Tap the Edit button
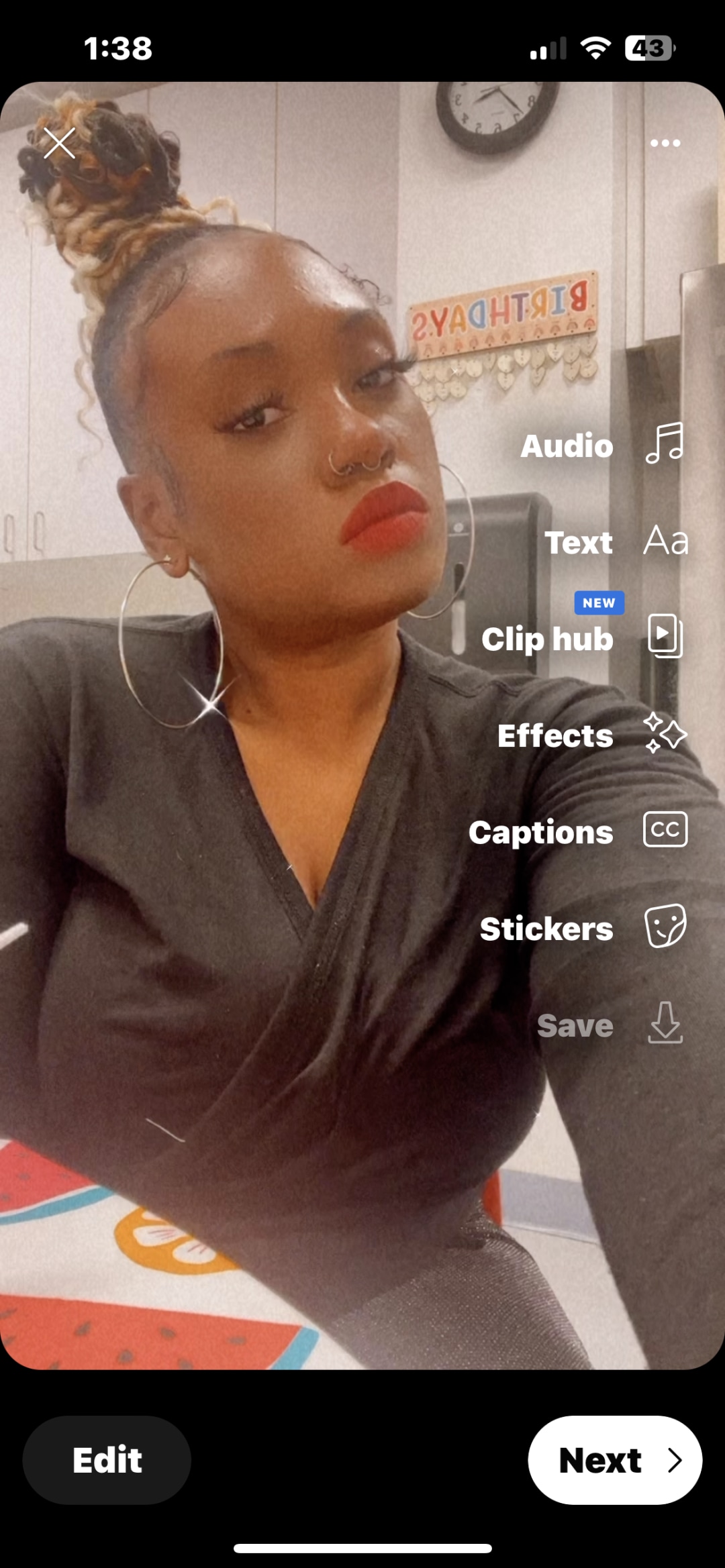Viewport: 725px width, 1568px height. click(x=107, y=1460)
